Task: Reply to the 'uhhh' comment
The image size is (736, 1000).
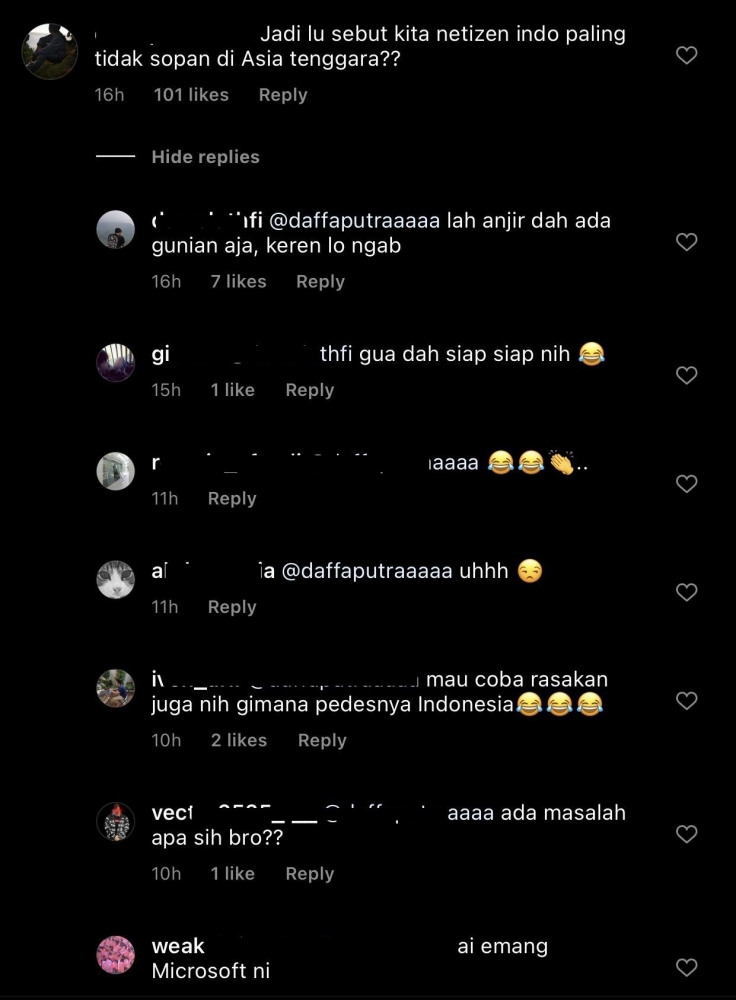Action: (232, 607)
